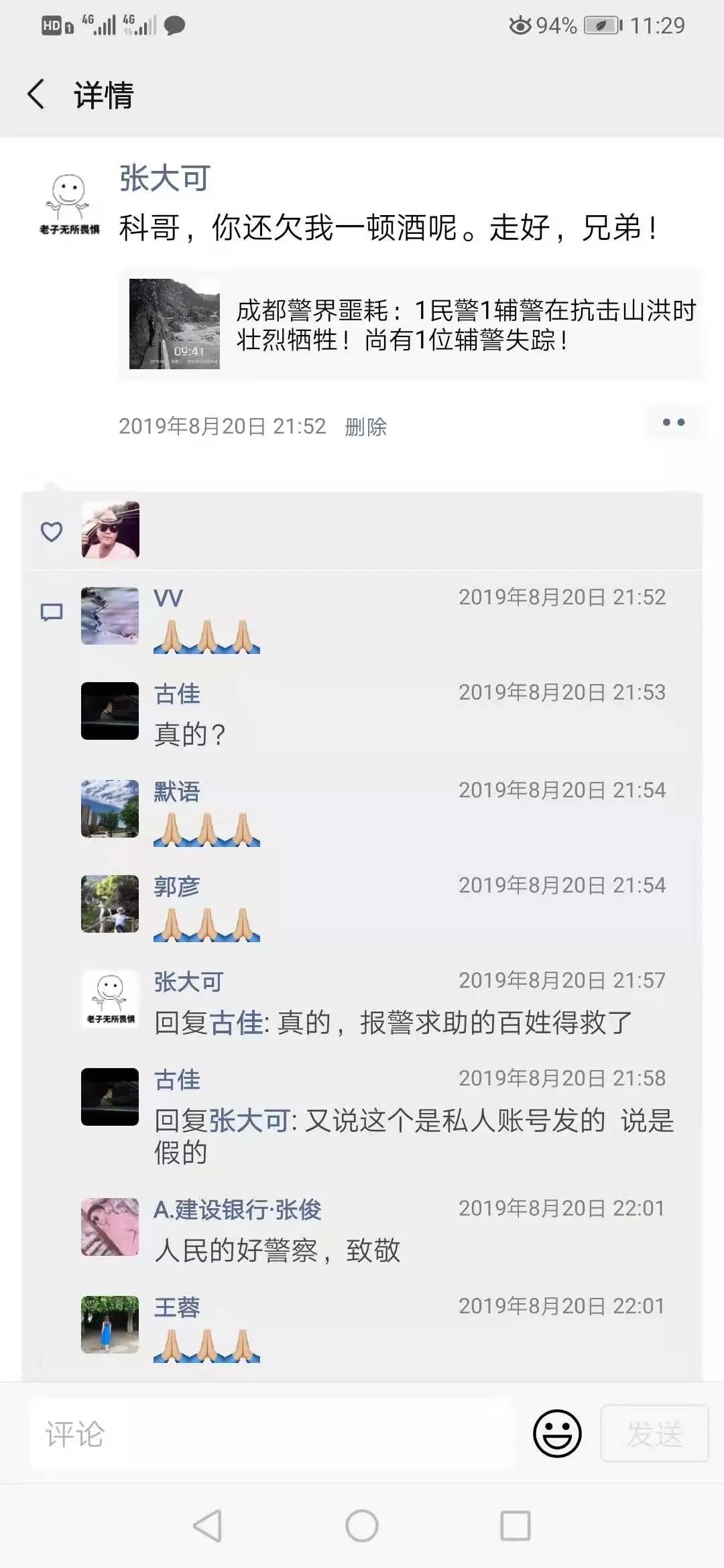Viewport: 724px width, 1568px height.
Task: Open the emoji picker
Action: 556,1433
